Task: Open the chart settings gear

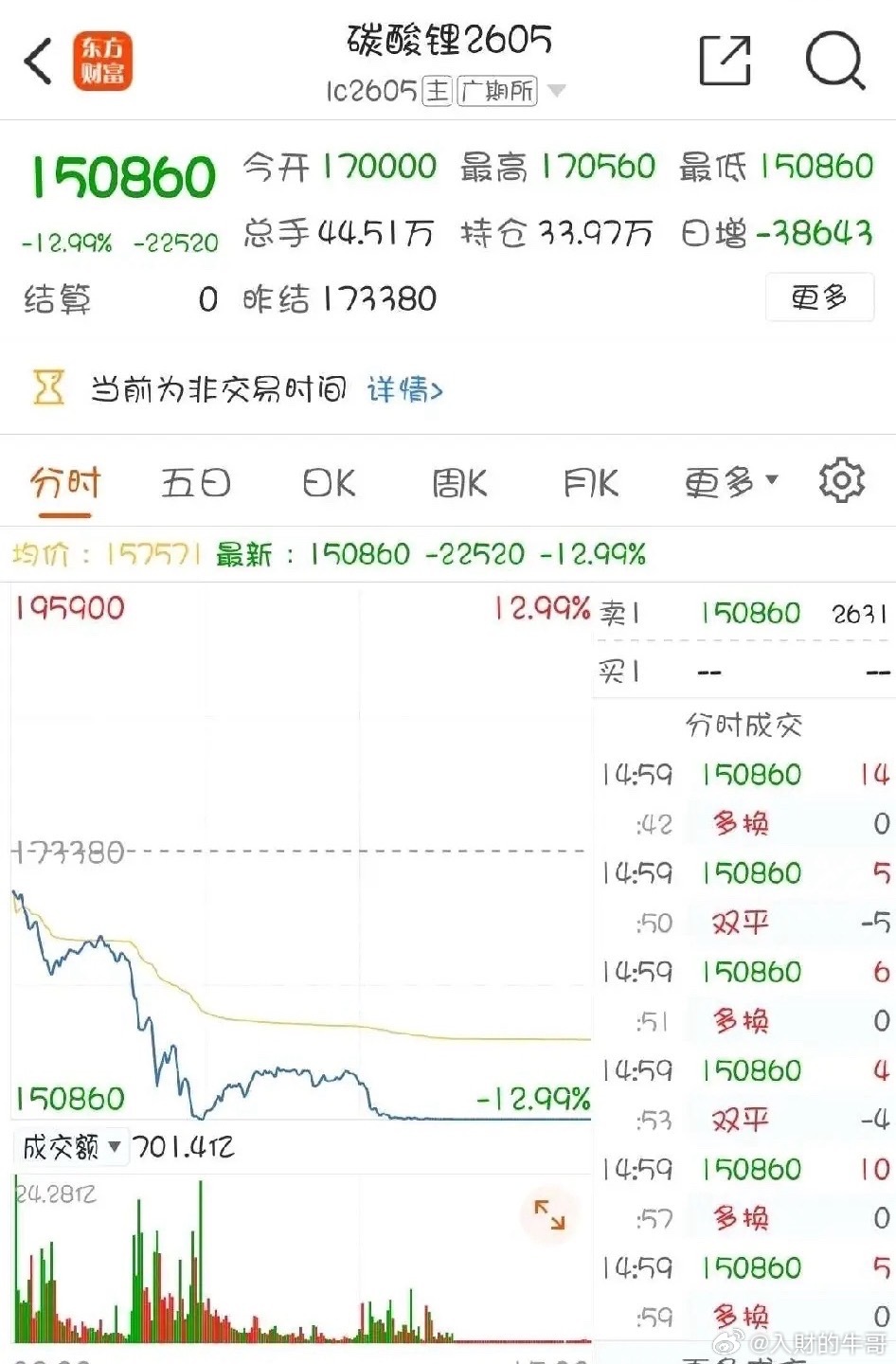Action: [839, 481]
